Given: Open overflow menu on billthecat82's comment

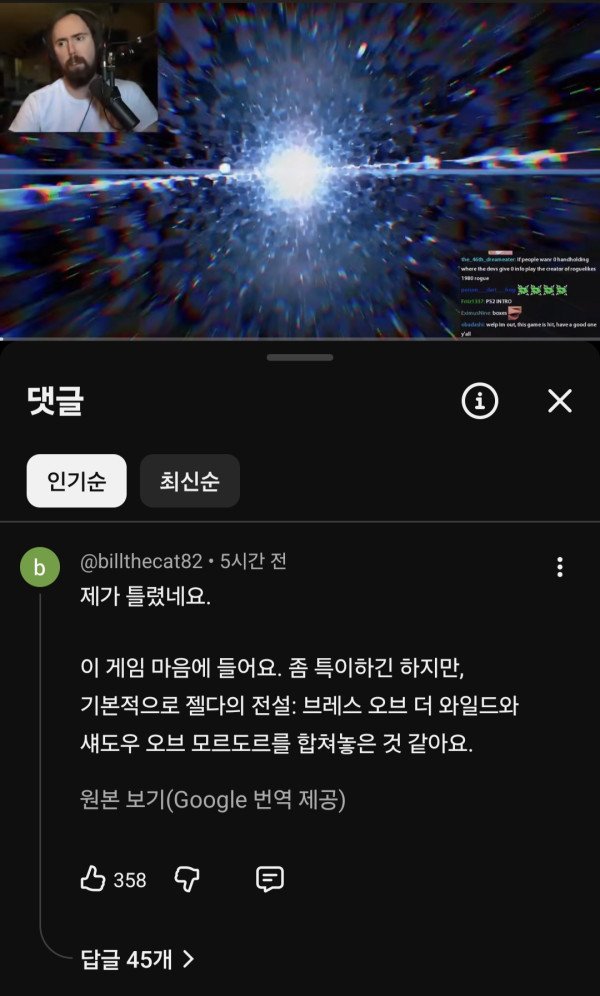Looking at the screenshot, I should coord(560,567).
